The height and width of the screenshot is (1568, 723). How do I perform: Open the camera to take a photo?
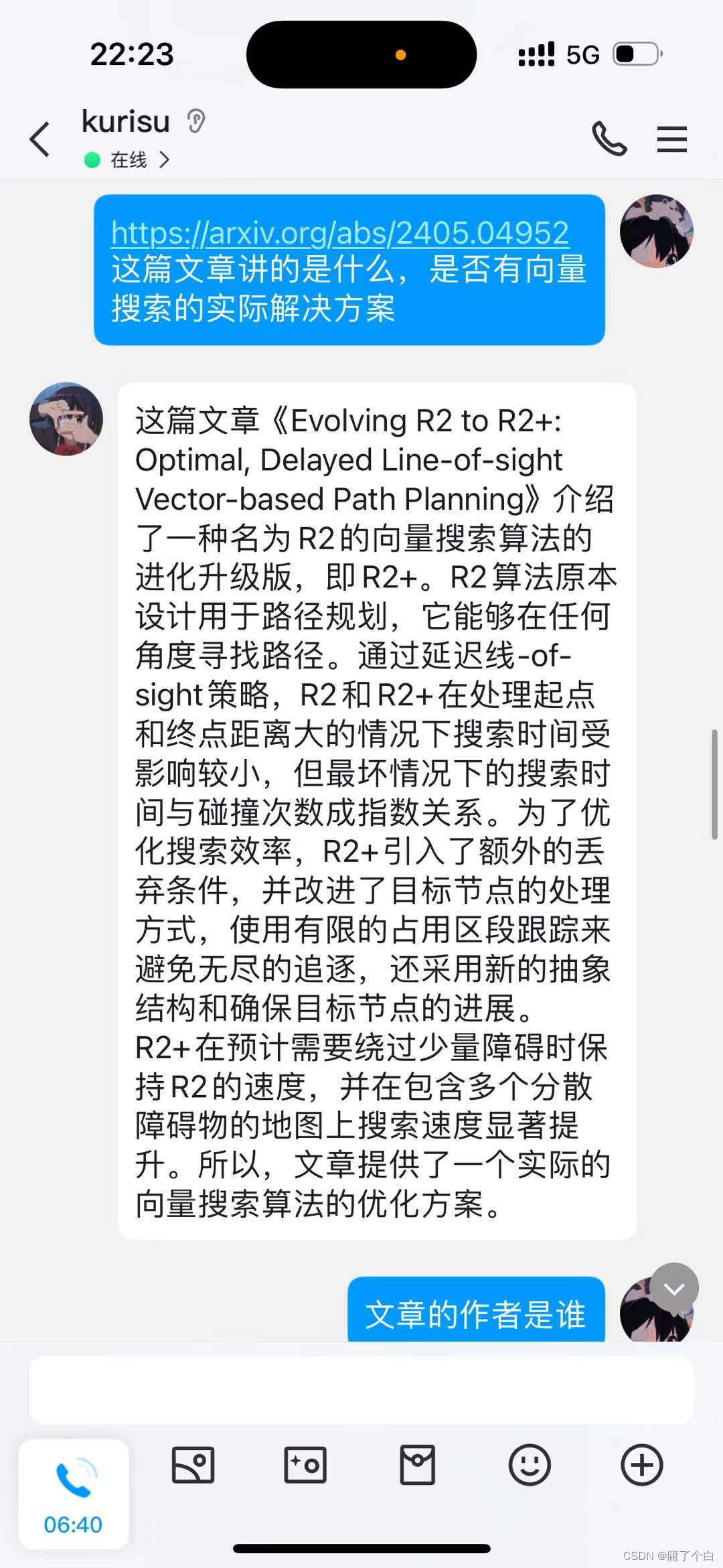pos(305,1464)
